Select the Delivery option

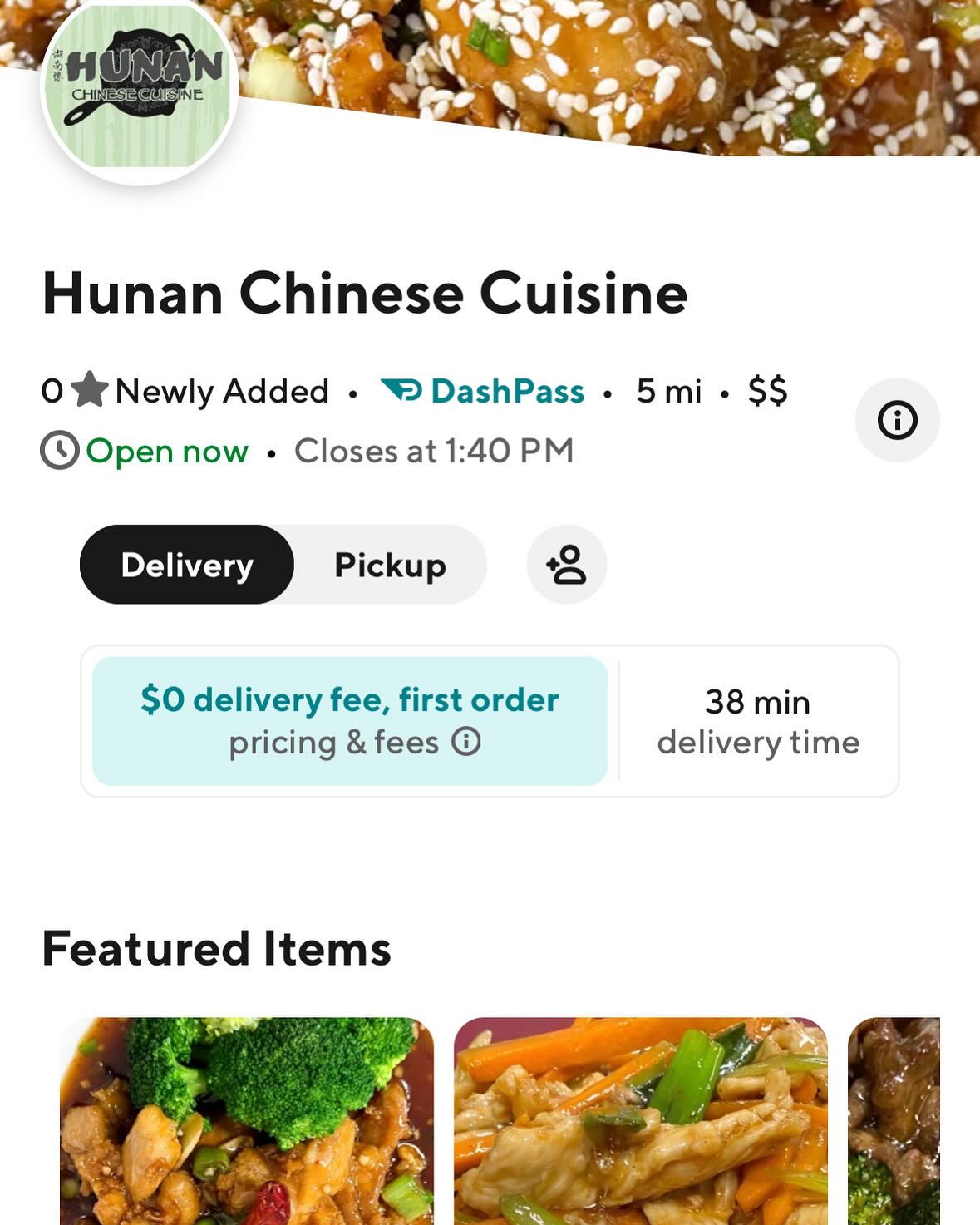click(x=187, y=565)
